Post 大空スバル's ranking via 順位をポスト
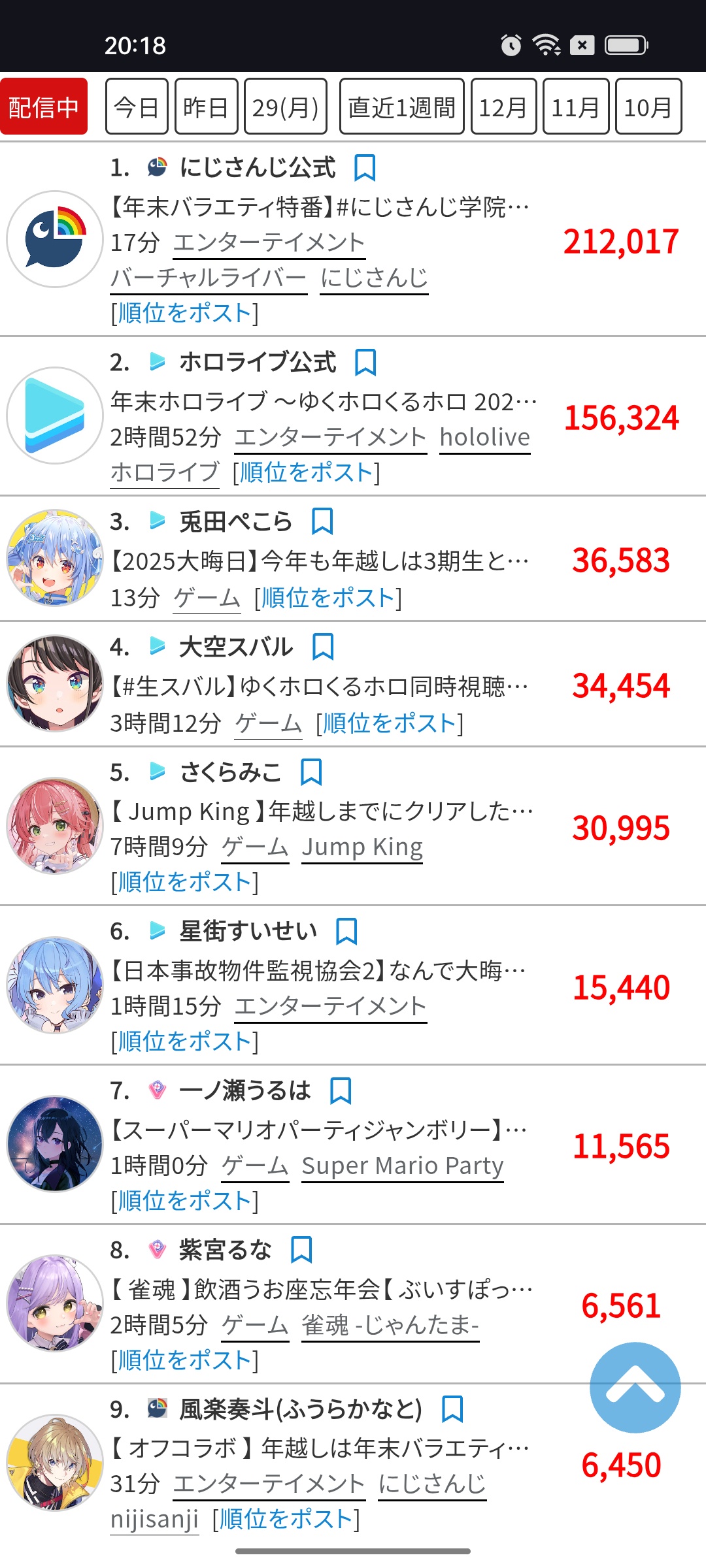The height and width of the screenshot is (1568, 706). (x=389, y=723)
